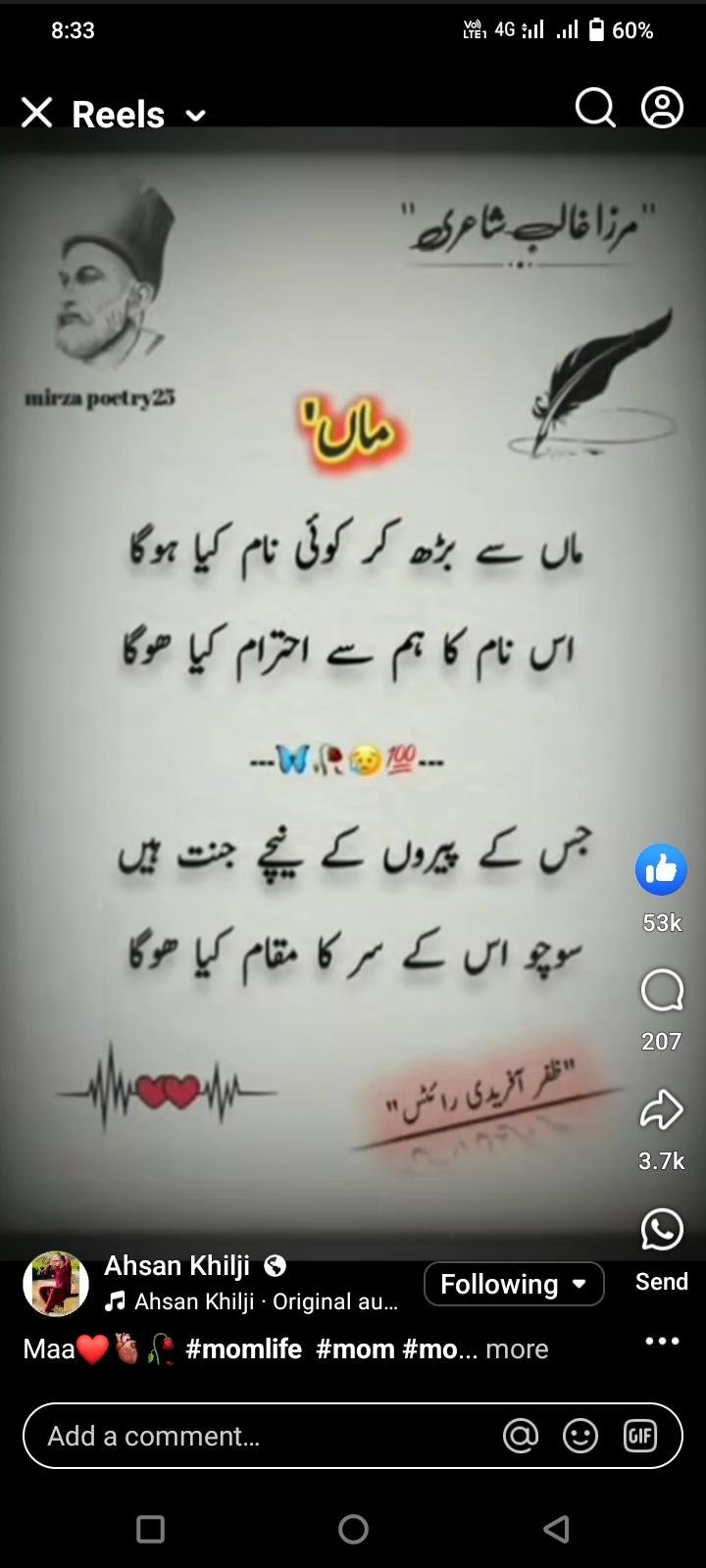Image resolution: width=706 pixels, height=1568 pixels.
Task: Open Ahsan Khilji's profile picture
Action: pyautogui.click(x=56, y=1283)
